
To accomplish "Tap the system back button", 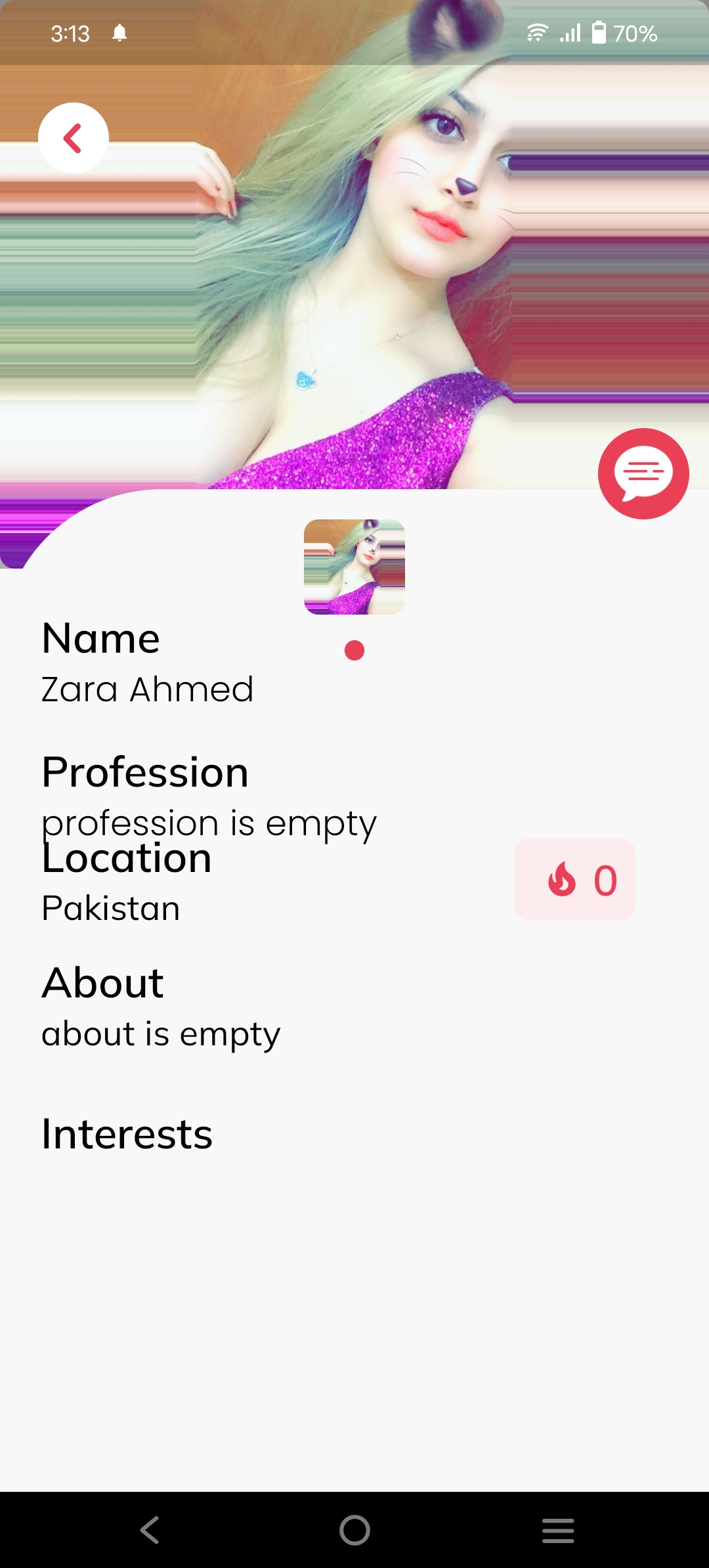I will click(x=150, y=1530).
